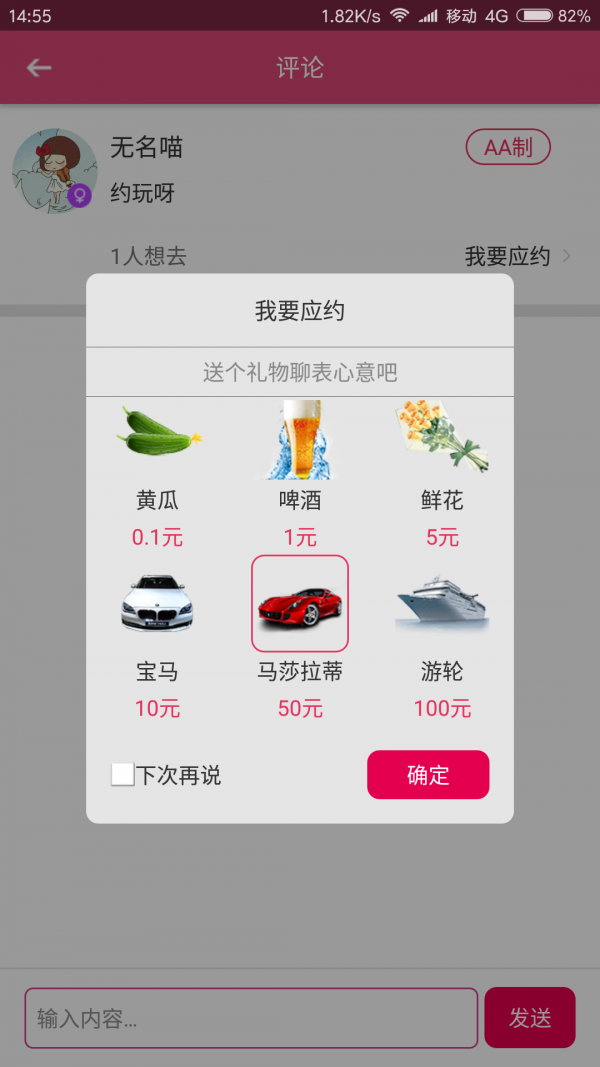Tap the 输入内容 comment field
Viewport: 600px width, 1067px height.
click(251, 1018)
